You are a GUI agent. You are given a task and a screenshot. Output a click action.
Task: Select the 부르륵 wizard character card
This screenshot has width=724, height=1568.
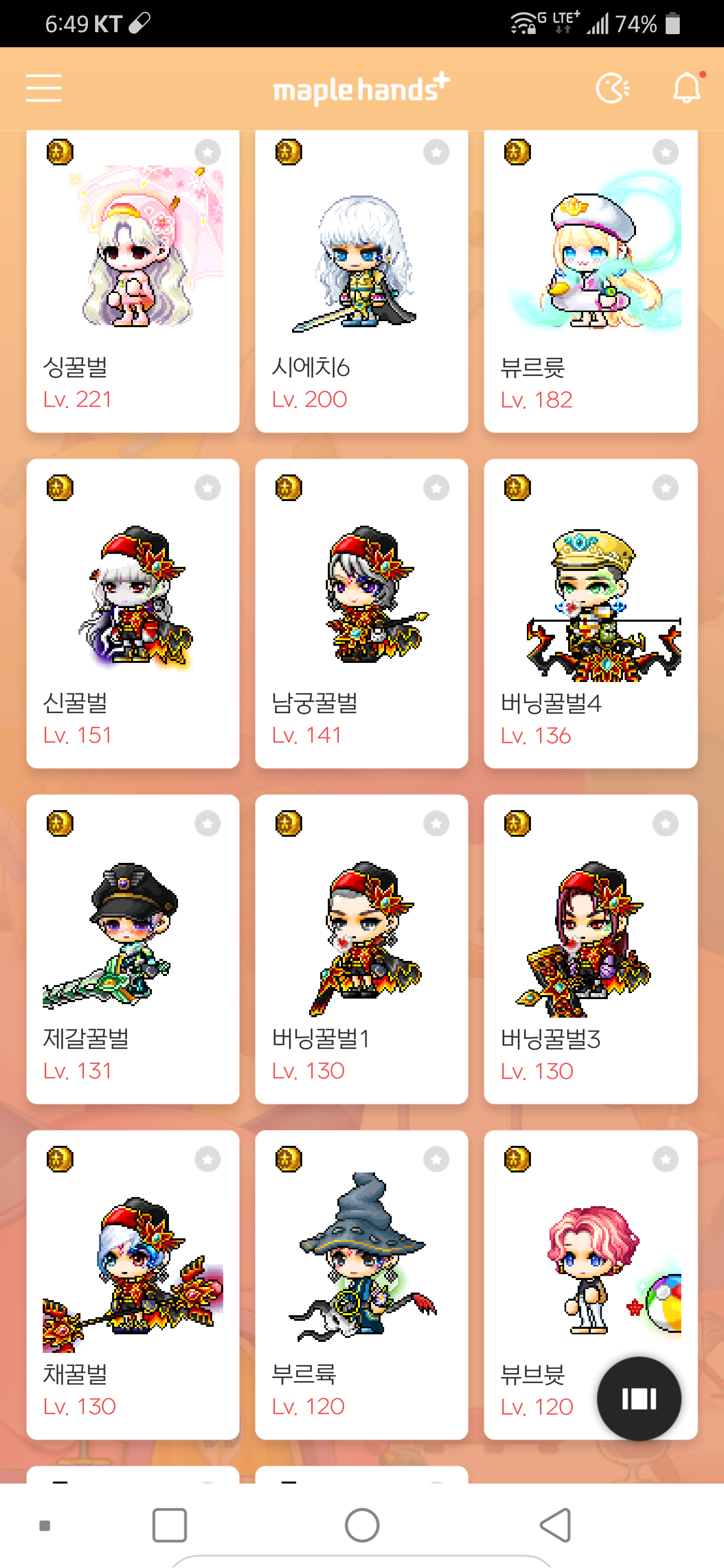pyautogui.click(x=361, y=1285)
